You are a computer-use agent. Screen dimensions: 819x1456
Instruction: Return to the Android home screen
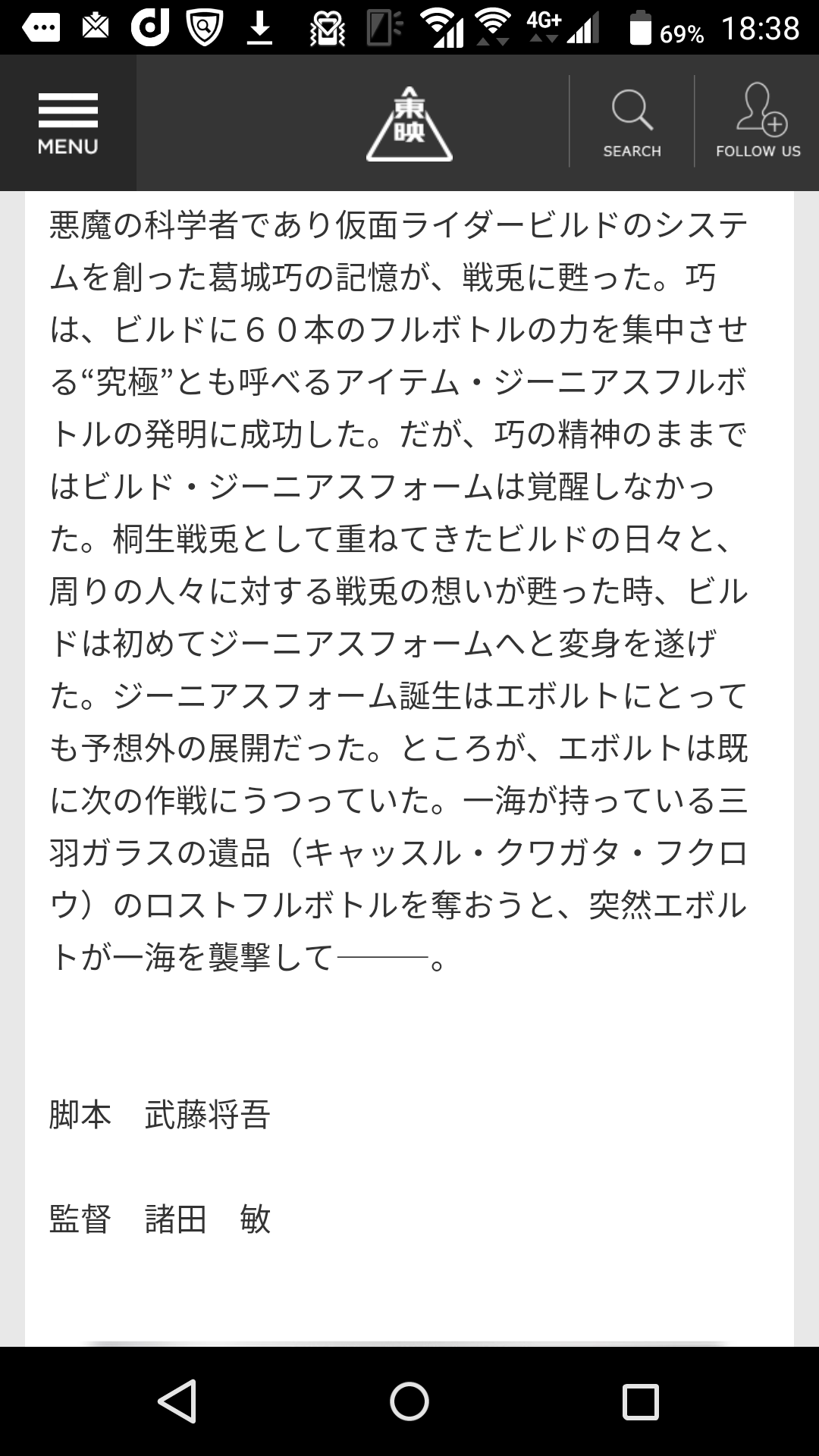[409, 1401]
